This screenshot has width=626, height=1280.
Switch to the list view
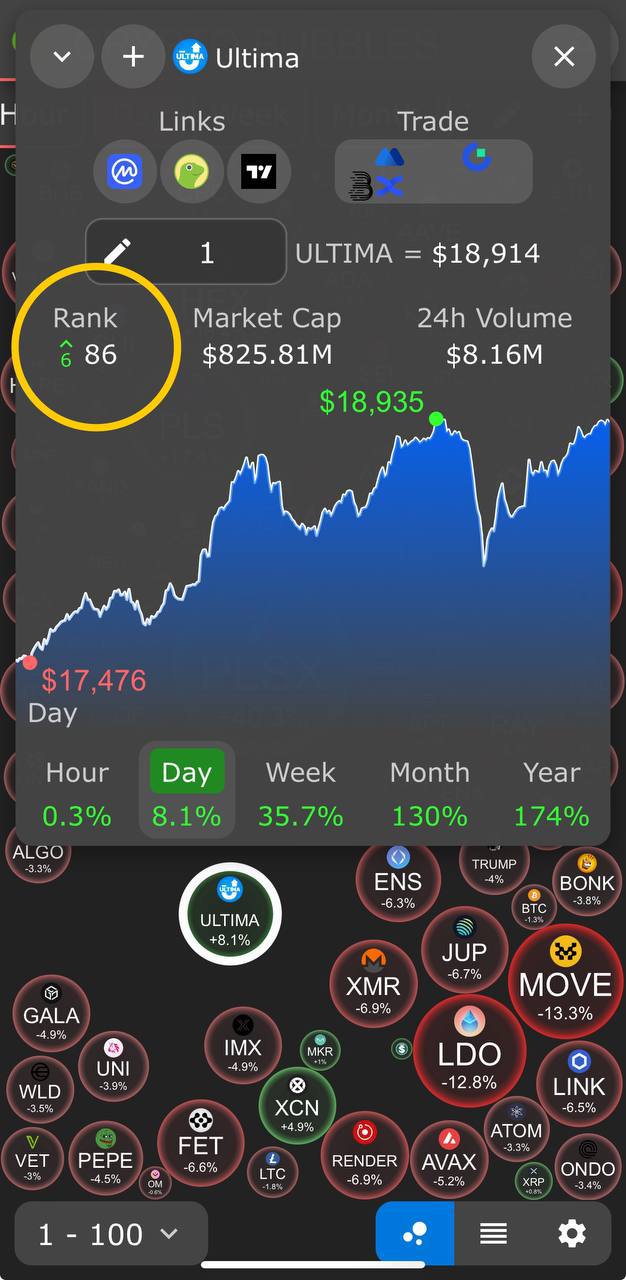(493, 1233)
